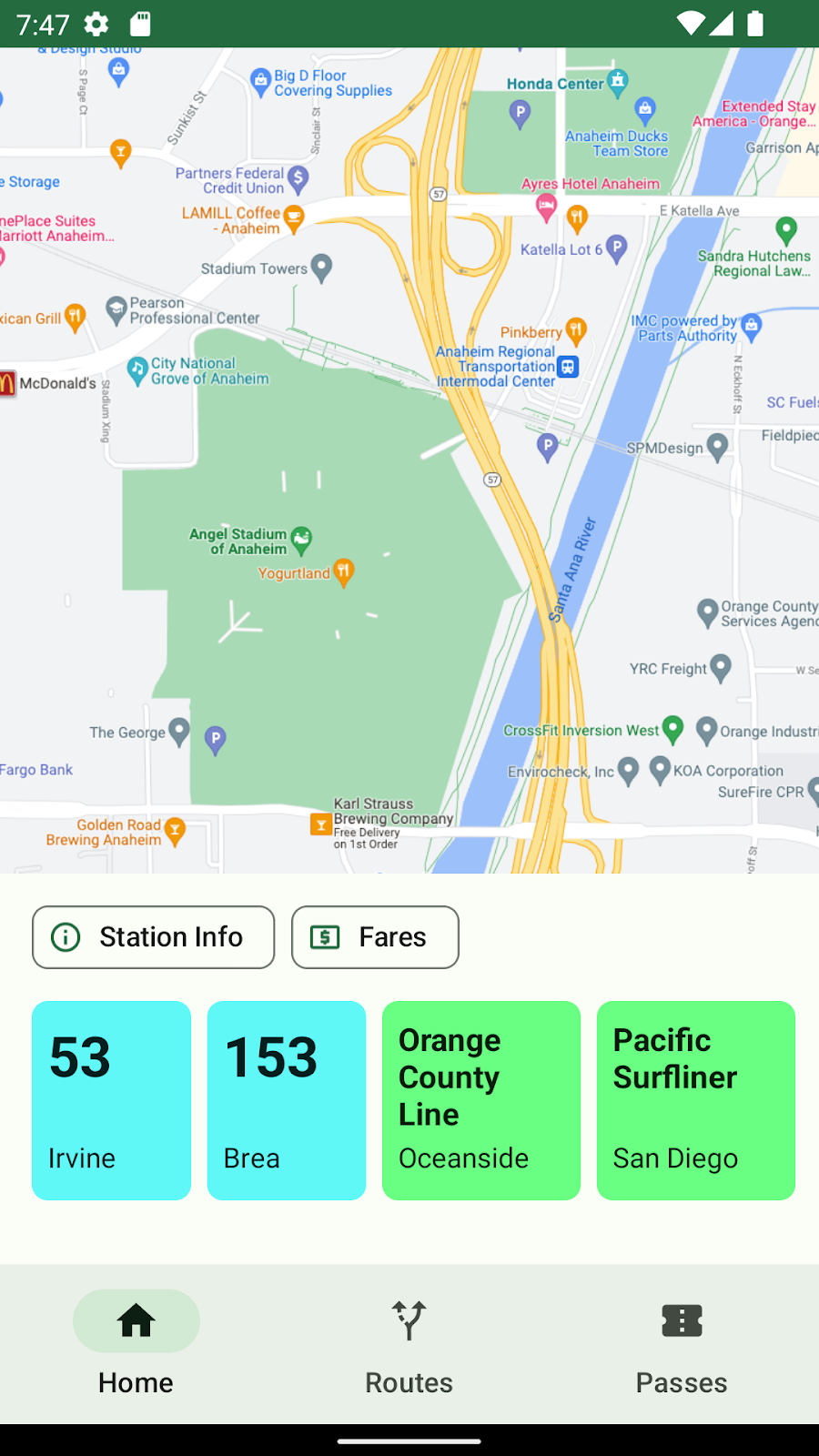The image size is (819, 1456).
Task: Select route 153 to Brea
Action: tap(287, 1100)
